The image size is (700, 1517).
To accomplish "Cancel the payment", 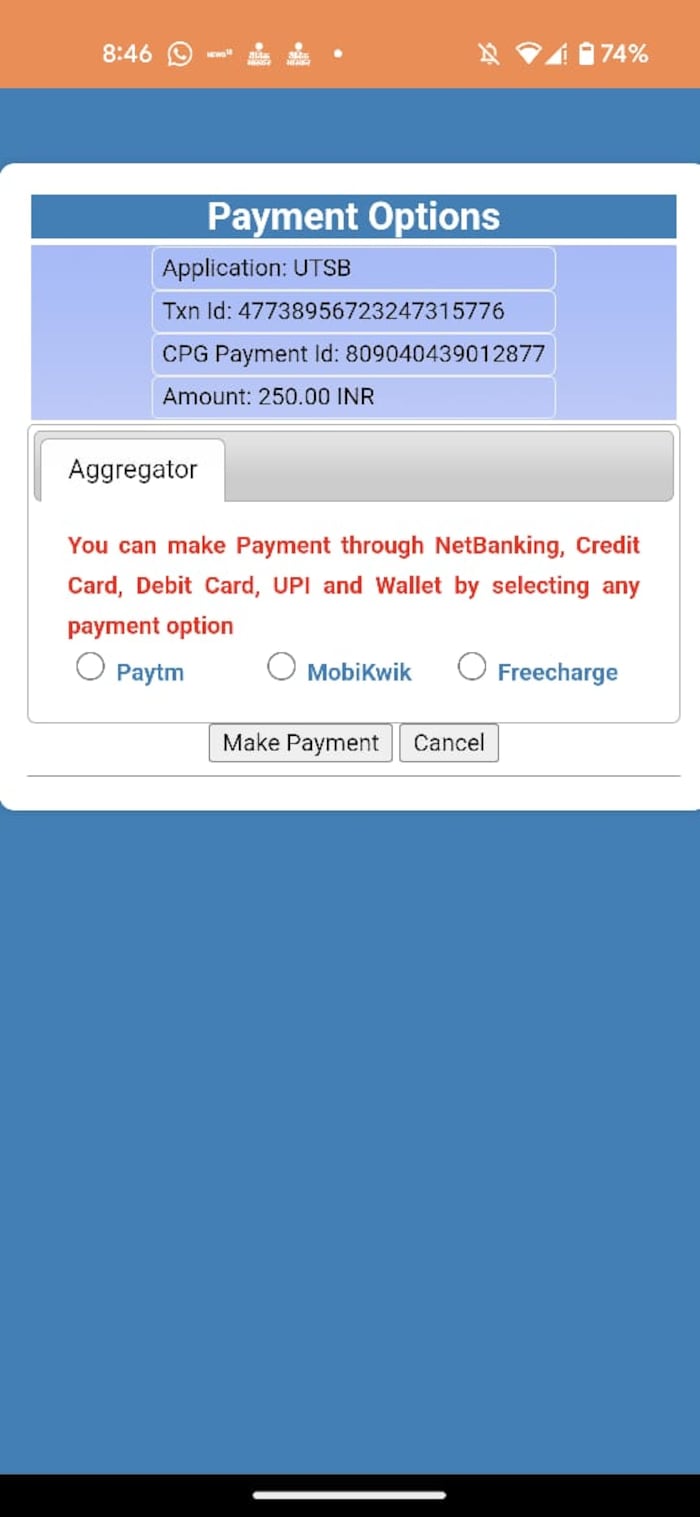I will (448, 743).
